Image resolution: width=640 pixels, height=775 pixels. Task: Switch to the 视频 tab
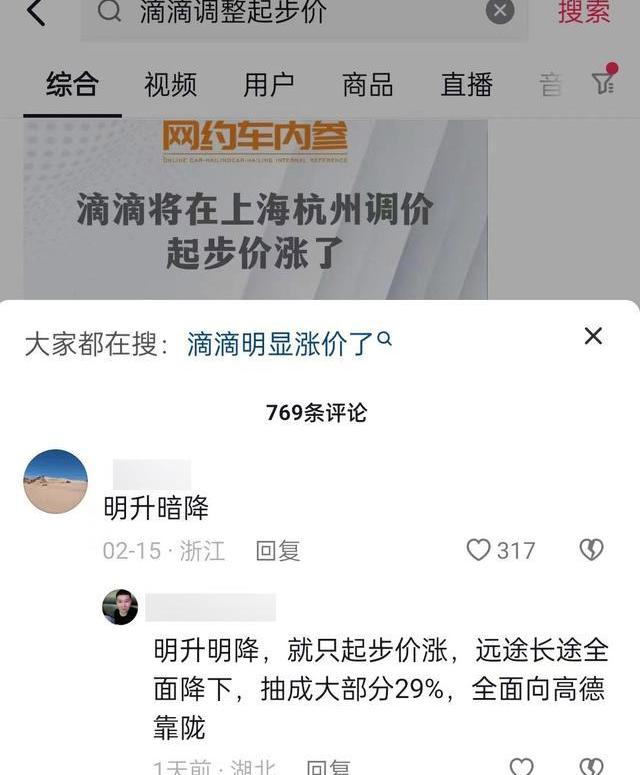(170, 85)
